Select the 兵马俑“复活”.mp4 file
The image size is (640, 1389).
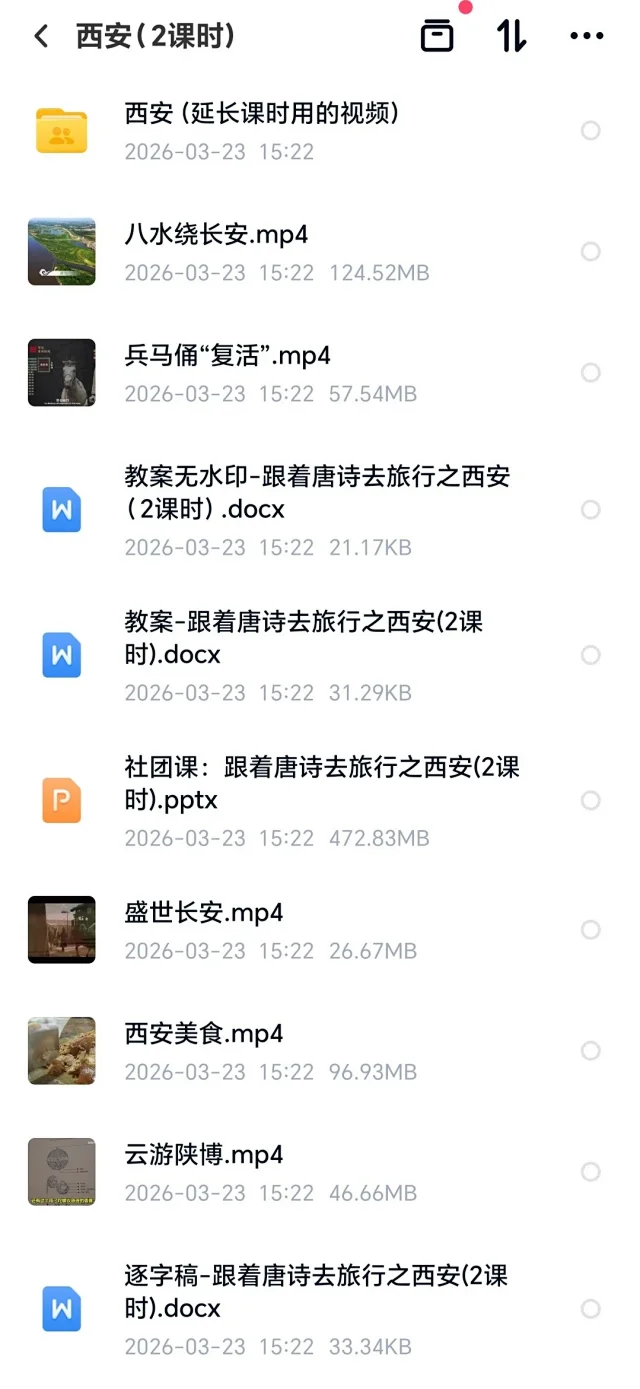[x=591, y=373]
